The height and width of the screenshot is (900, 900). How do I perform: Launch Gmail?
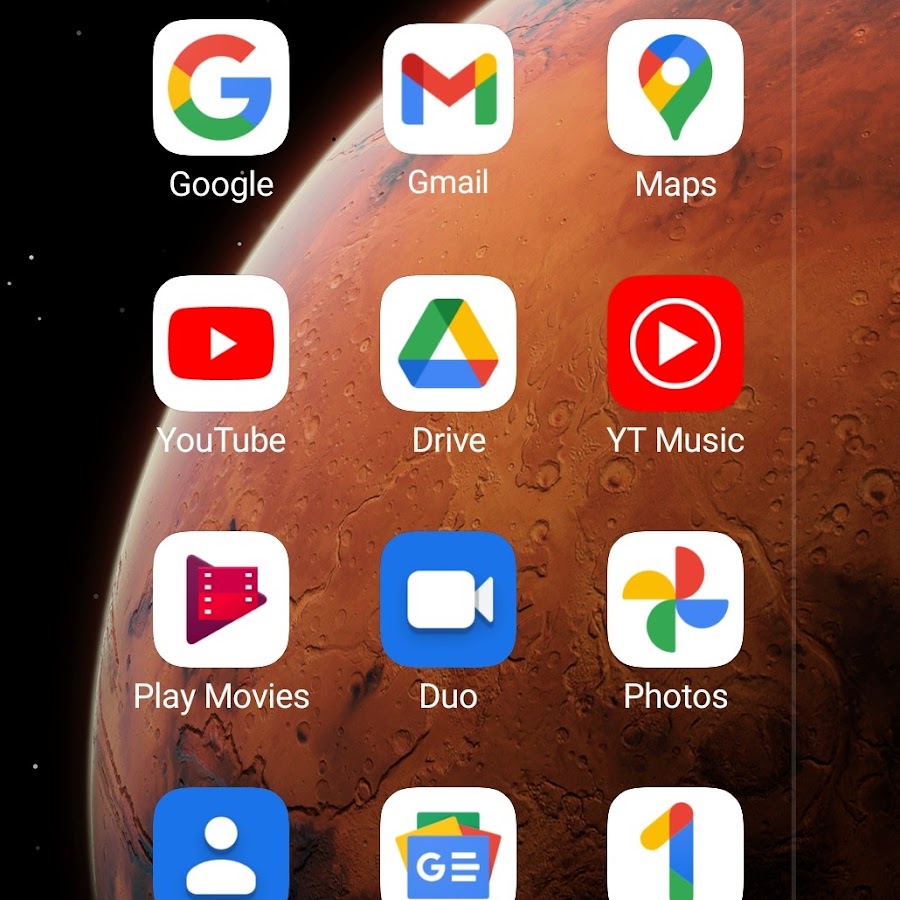(x=448, y=88)
